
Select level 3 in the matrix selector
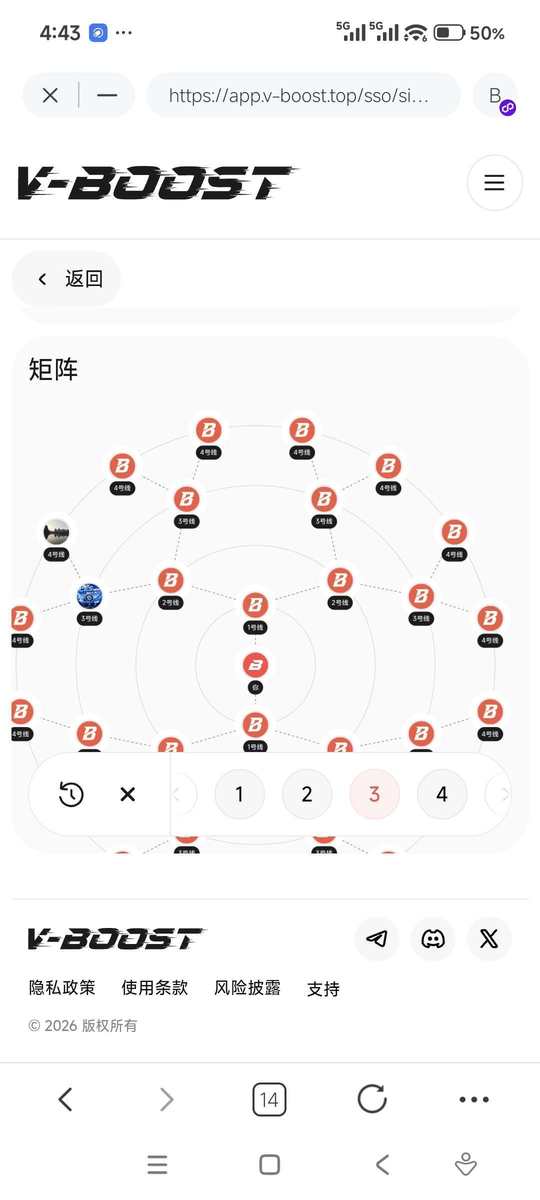pyautogui.click(x=374, y=795)
